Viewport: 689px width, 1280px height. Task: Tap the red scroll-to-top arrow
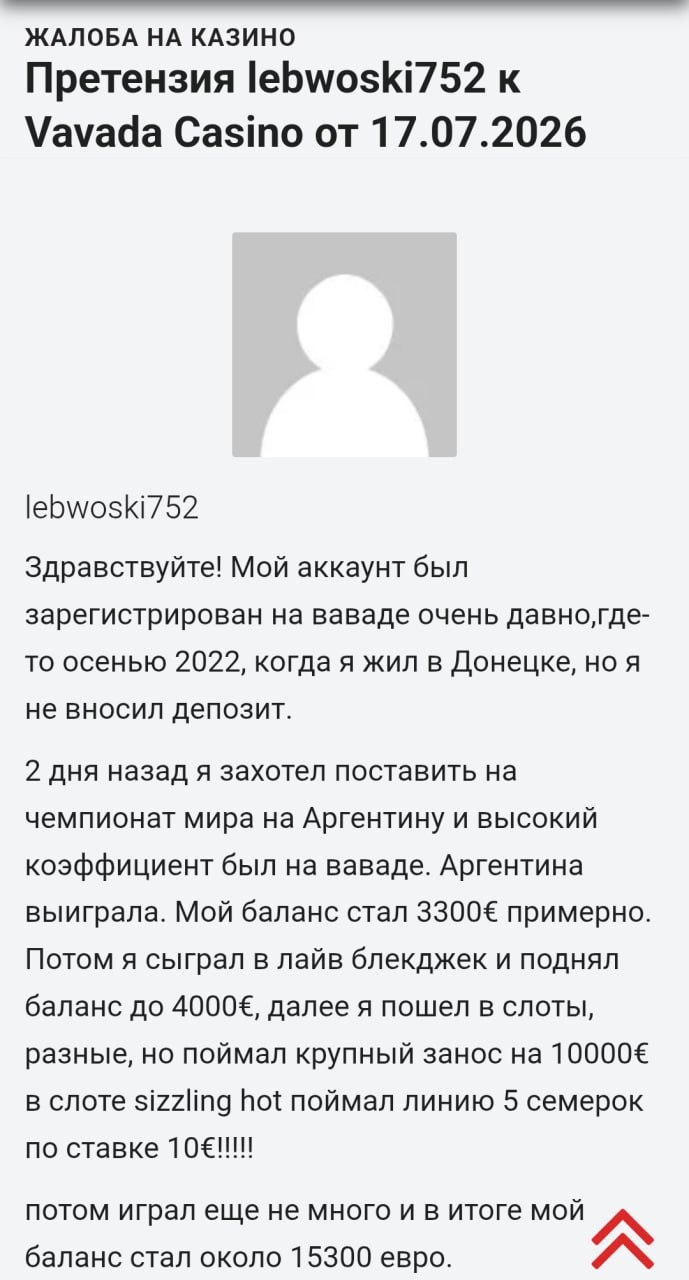coord(623,1239)
